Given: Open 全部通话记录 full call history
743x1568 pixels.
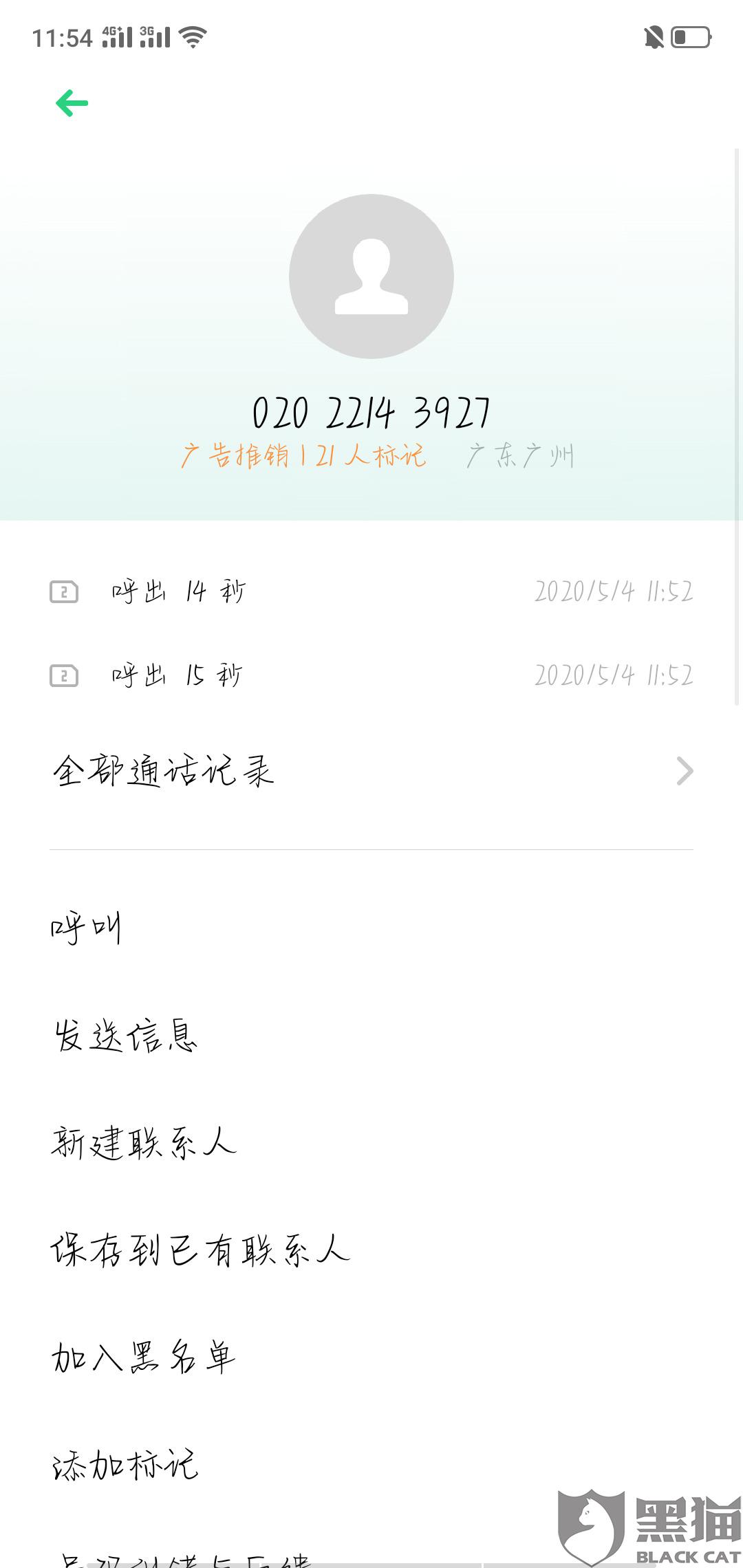Looking at the screenshot, I should pyautogui.click(x=371, y=771).
